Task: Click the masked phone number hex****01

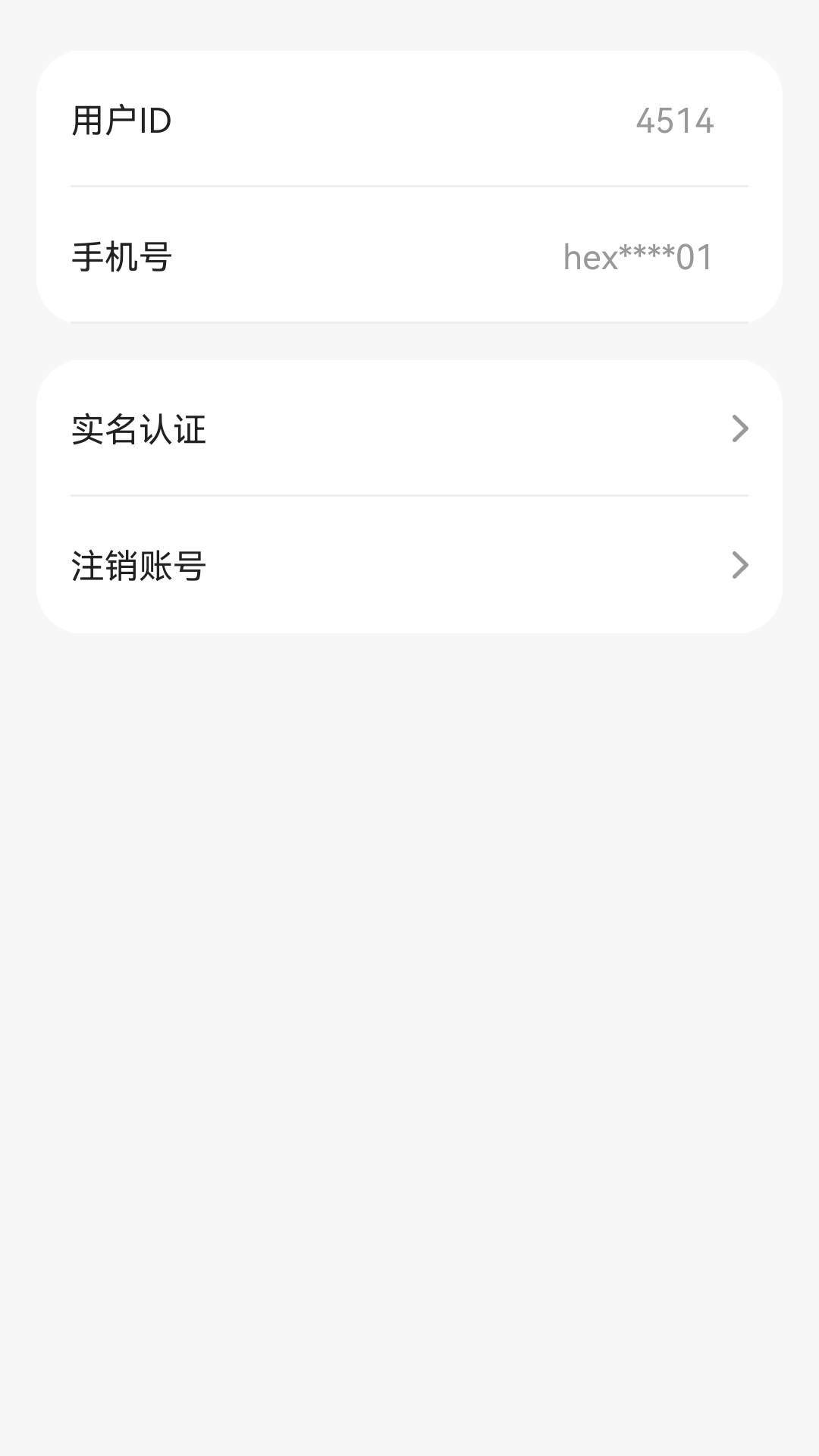Action: pos(638,258)
